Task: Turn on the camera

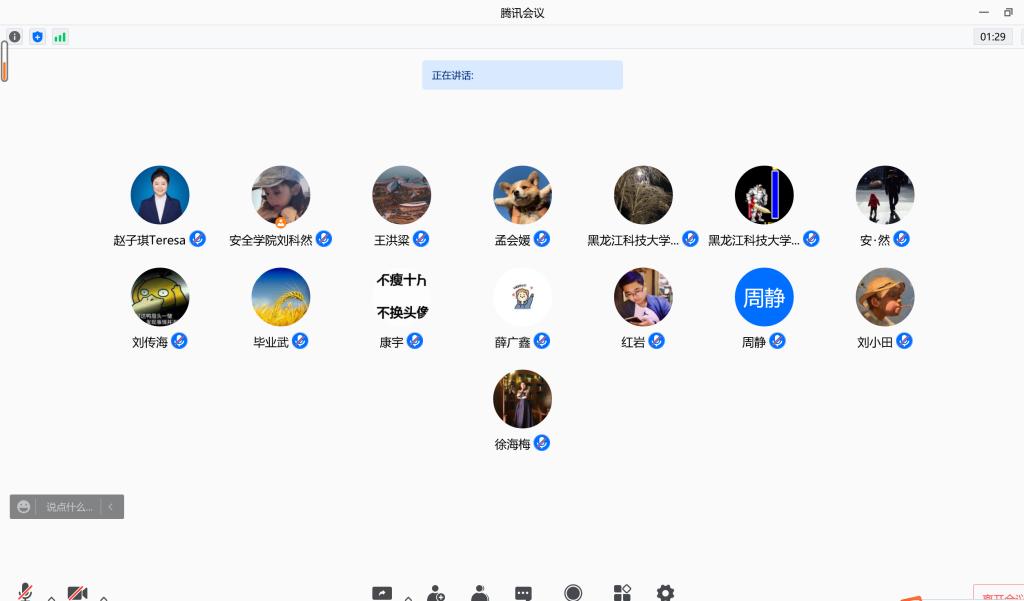Action: pos(77,592)
